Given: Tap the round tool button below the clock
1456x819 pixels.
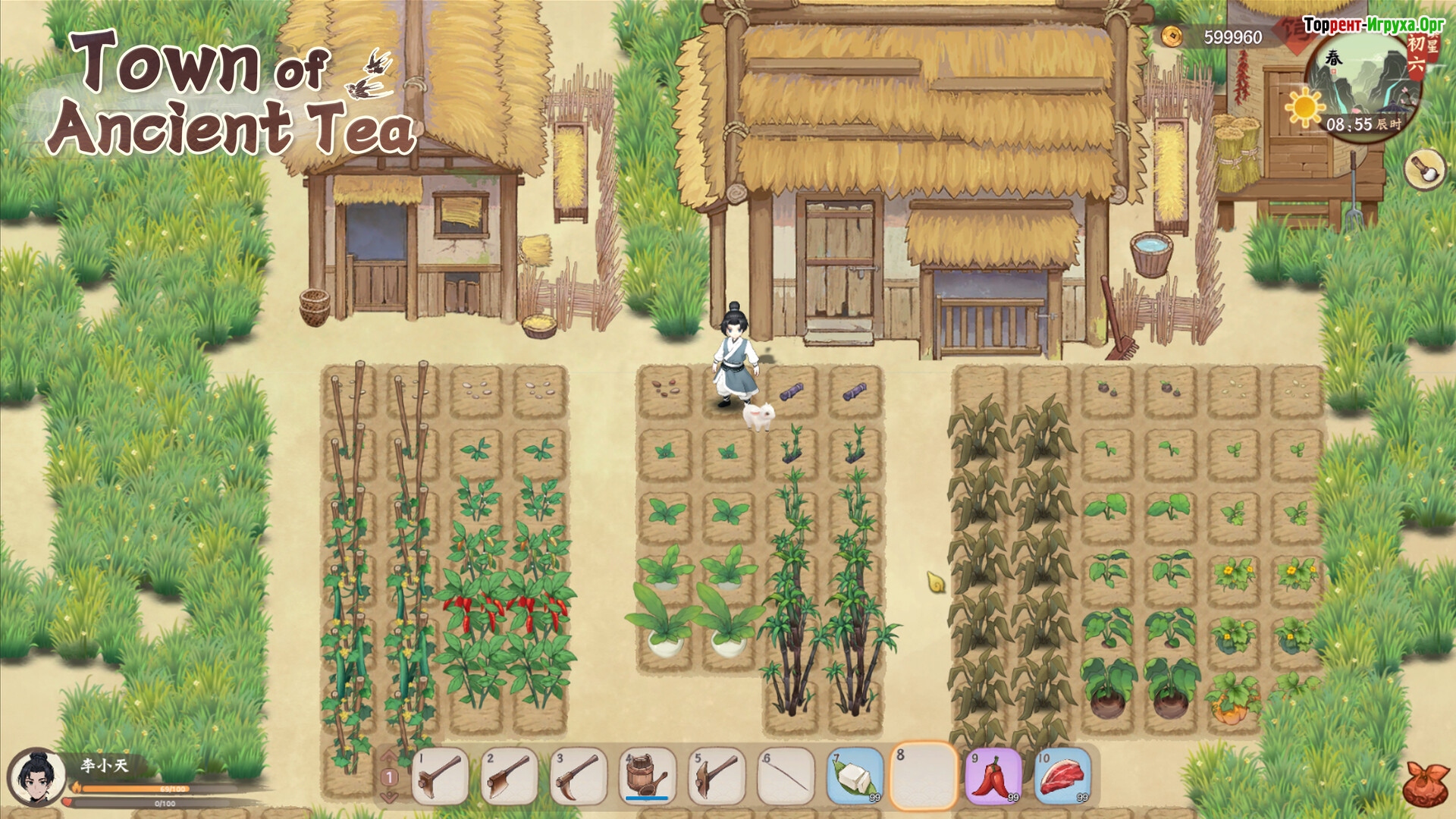Looking at the screenshot, I should (1425, 170).
